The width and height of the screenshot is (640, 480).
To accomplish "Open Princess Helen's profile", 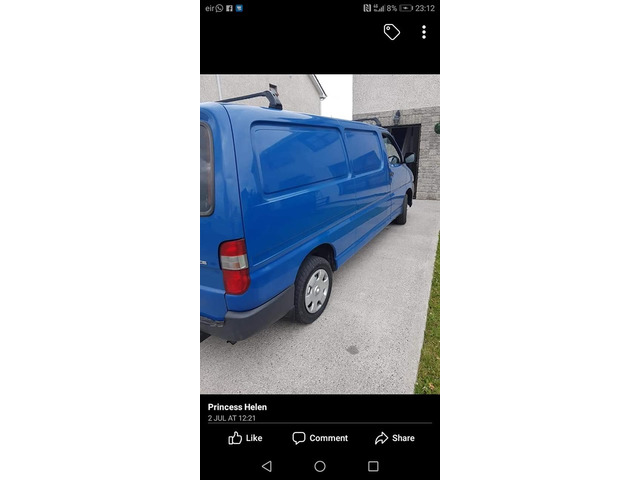I will 237,407.
